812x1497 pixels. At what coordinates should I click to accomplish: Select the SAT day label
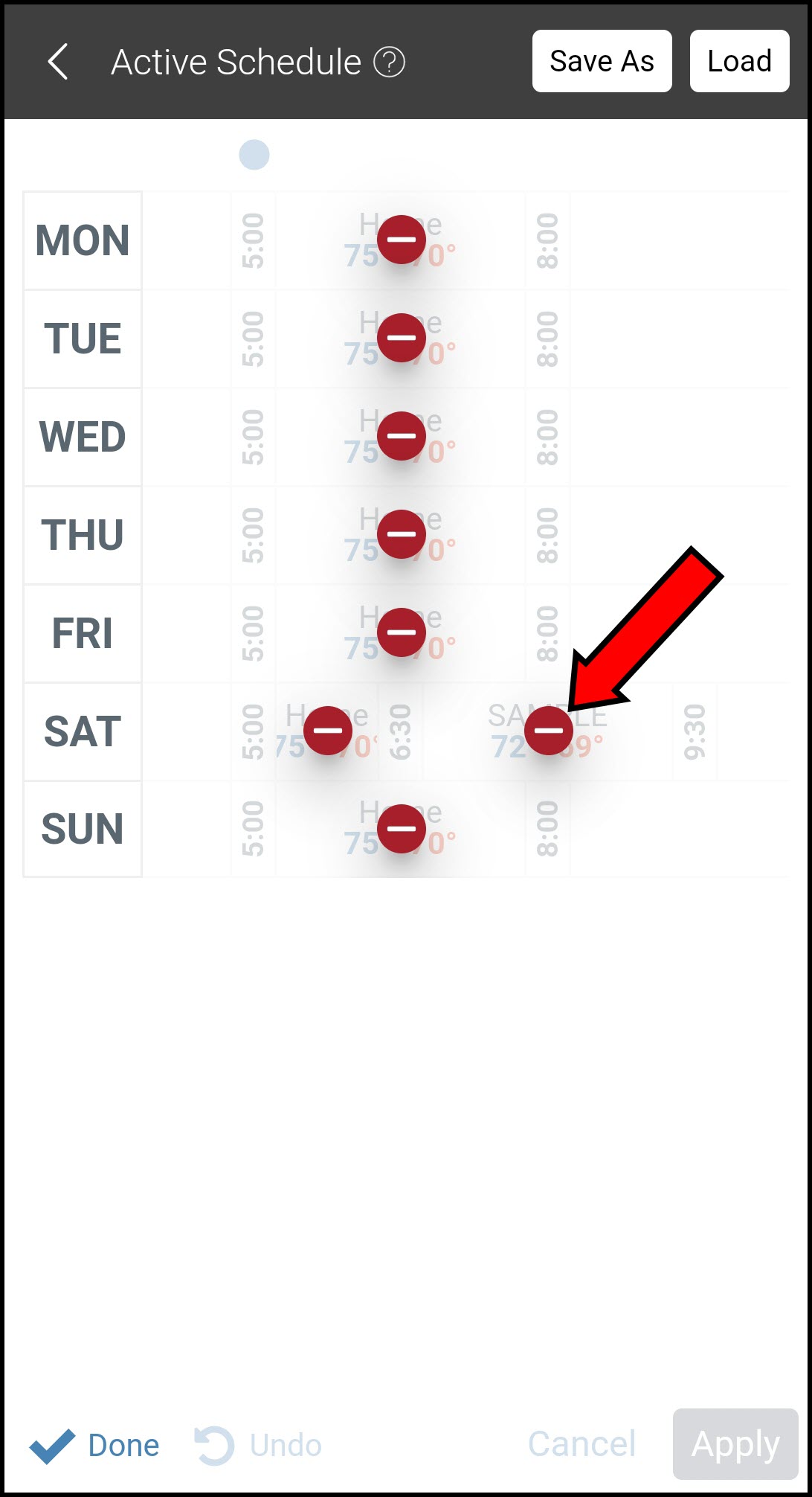[83, 731]
